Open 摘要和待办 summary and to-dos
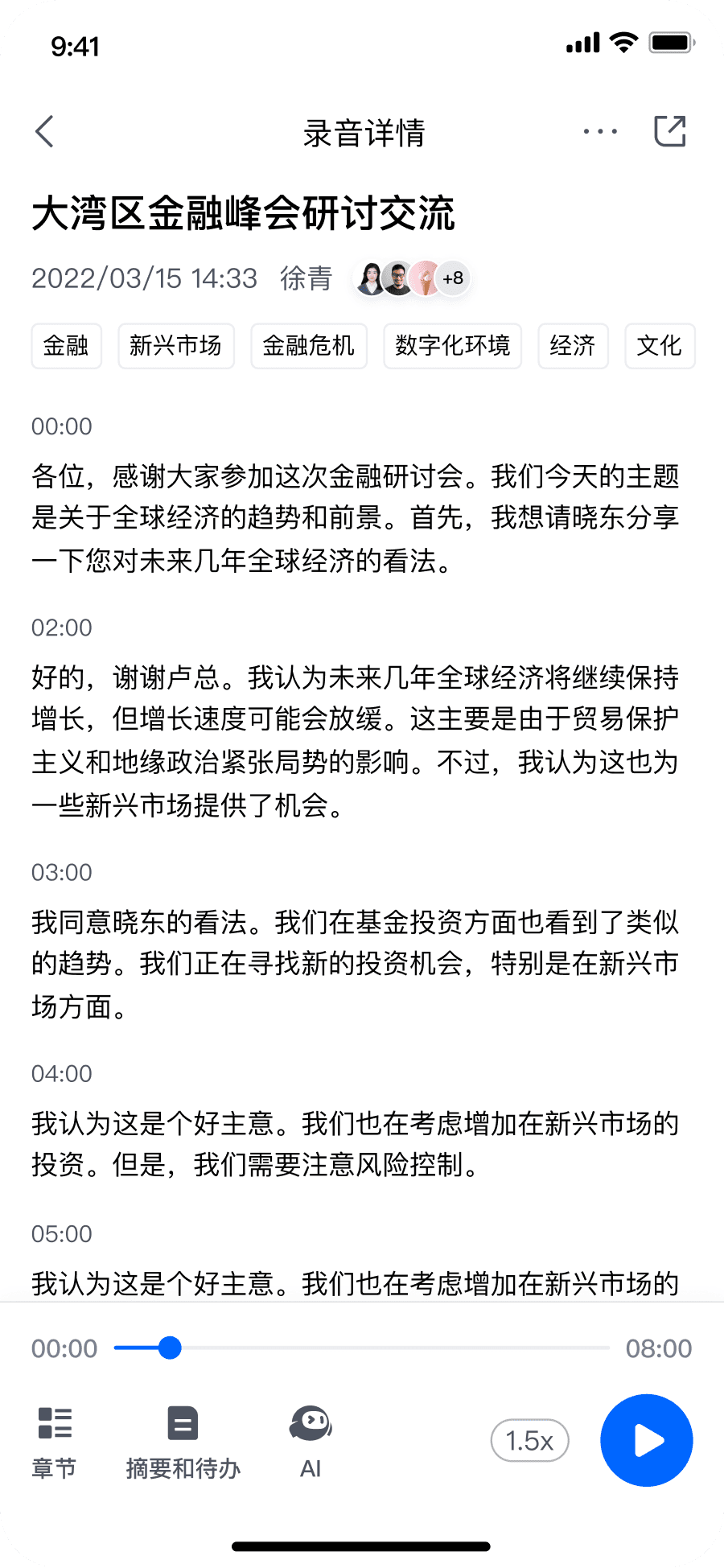 click(x=183, y=1442)
